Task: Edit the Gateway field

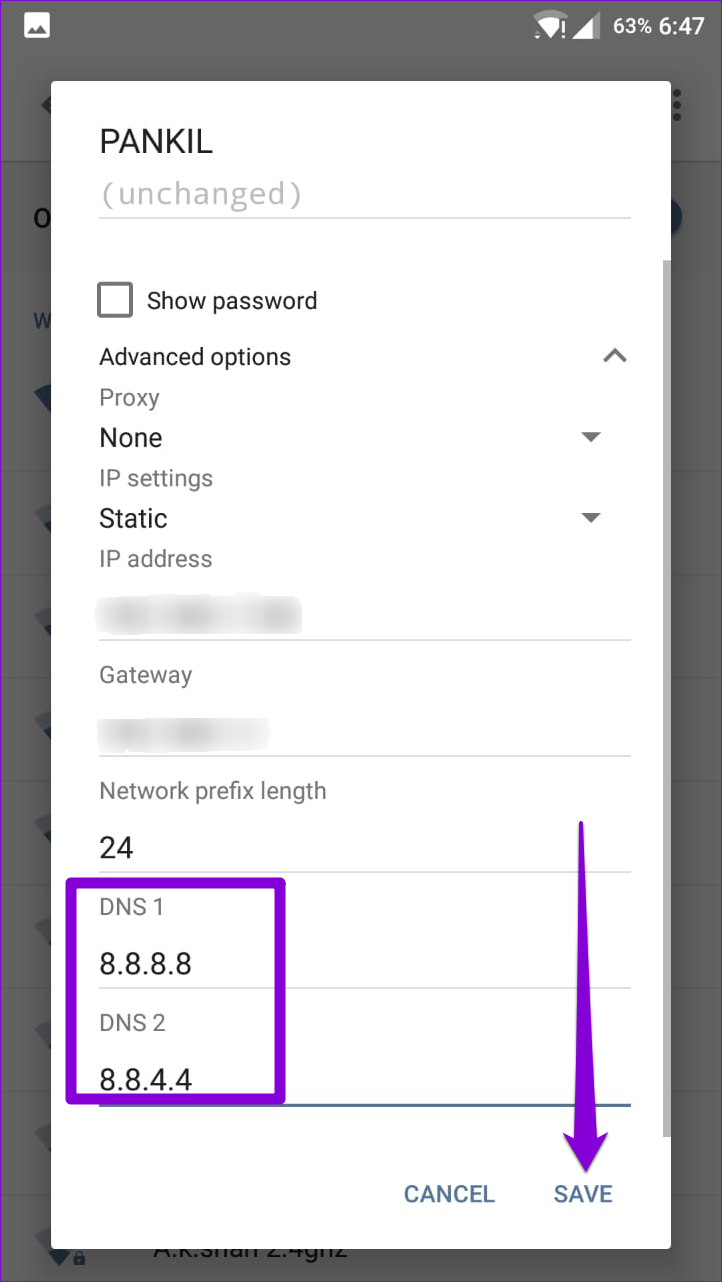Action: tap(365, 731)
